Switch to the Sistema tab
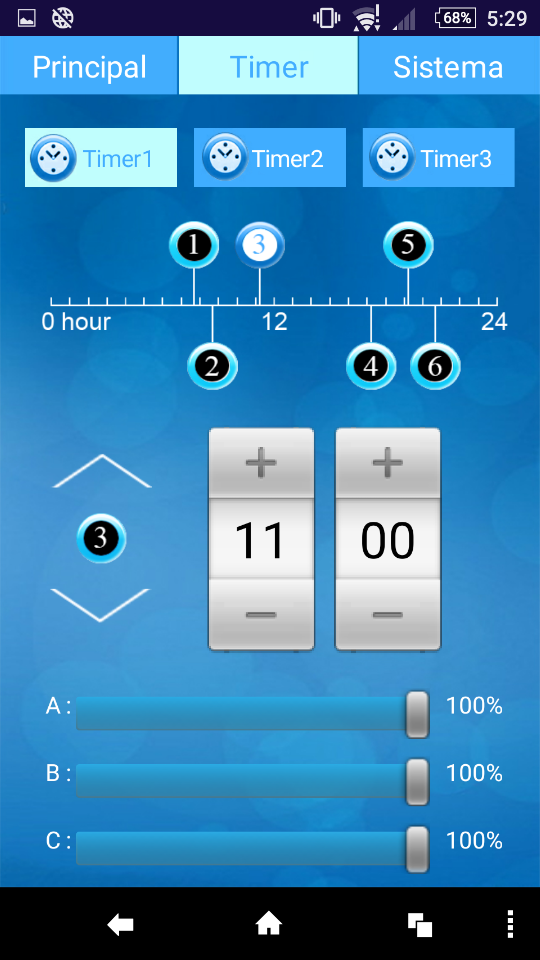The image size is (540, 960). click(449, 66)
